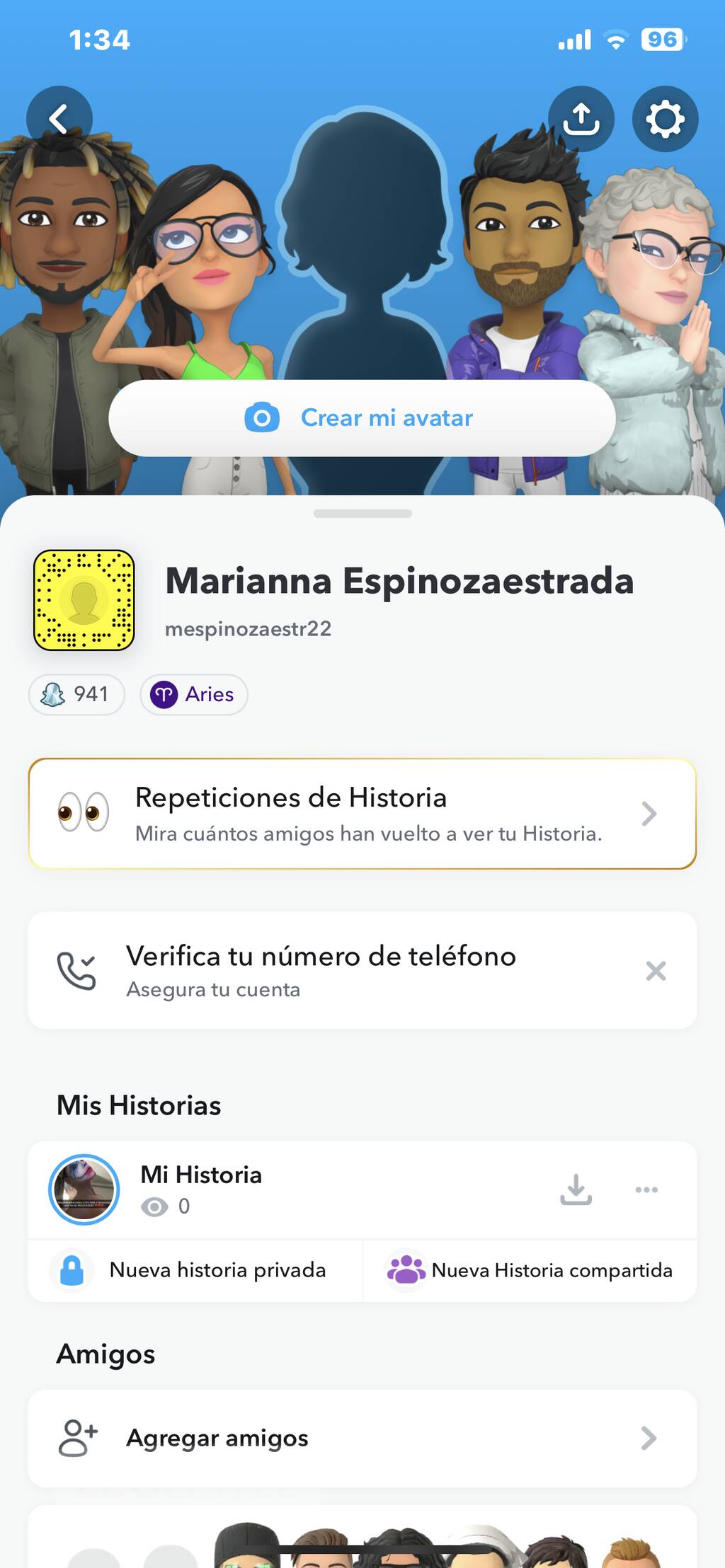Viewport: 725px width, 1568px height.
Task: Start a Nueva Historia compartida
Action: point(530,1270)
